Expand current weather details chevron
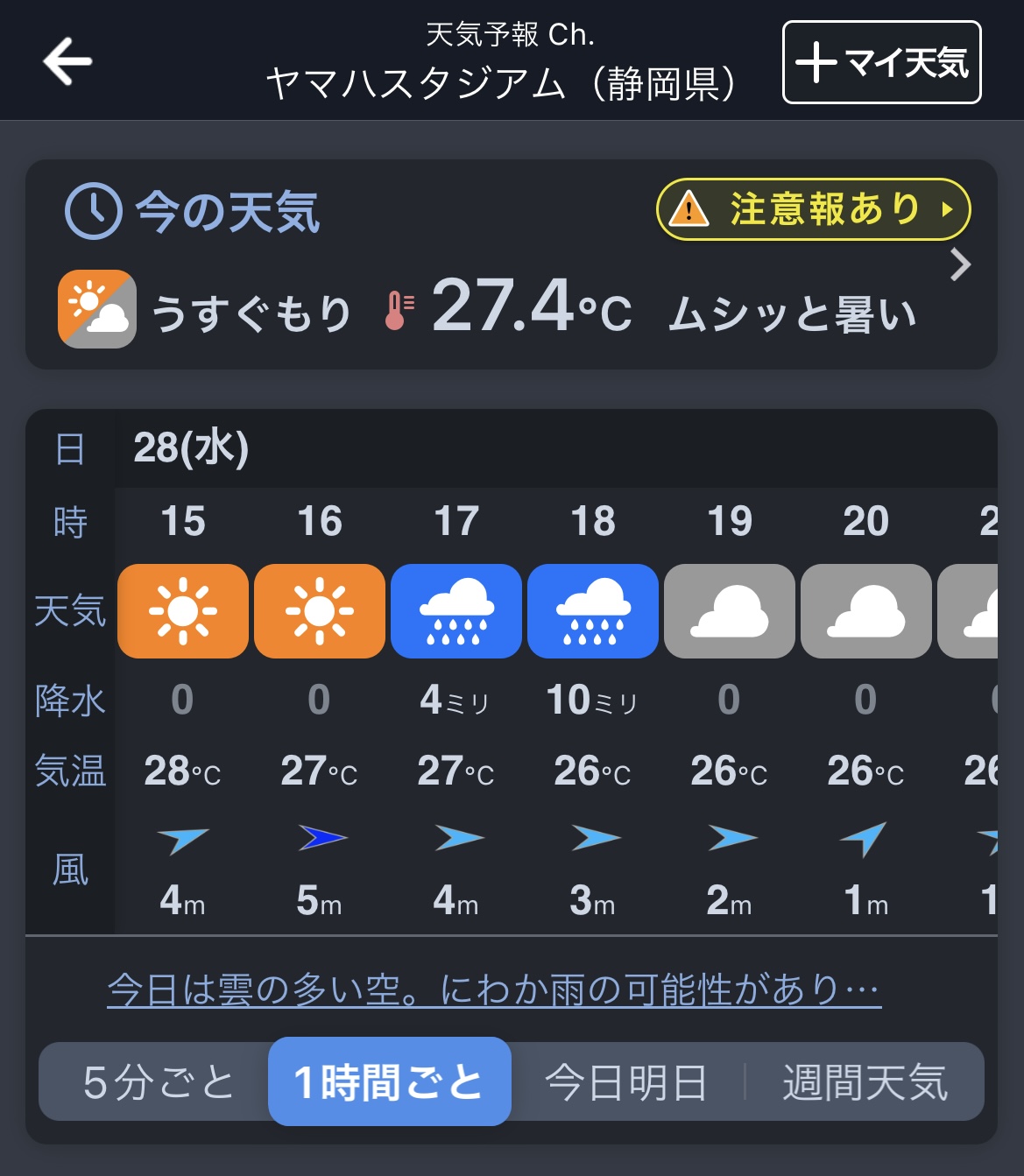Image resolution: width=1024 pixels, height=1176 pixels. point(961,264)
